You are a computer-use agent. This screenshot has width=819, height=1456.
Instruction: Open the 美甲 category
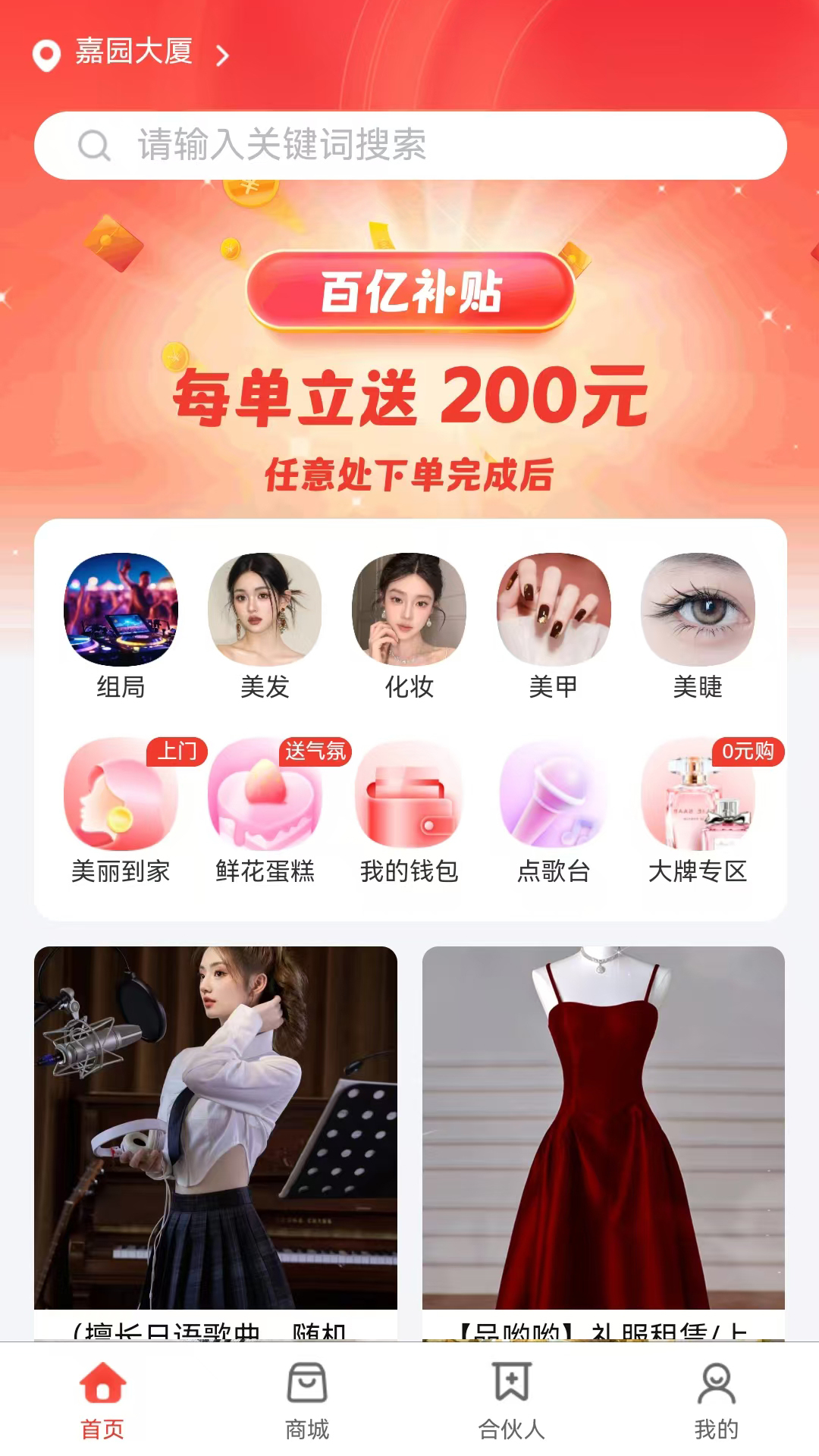pyautogui.click(x=554, y=626)
